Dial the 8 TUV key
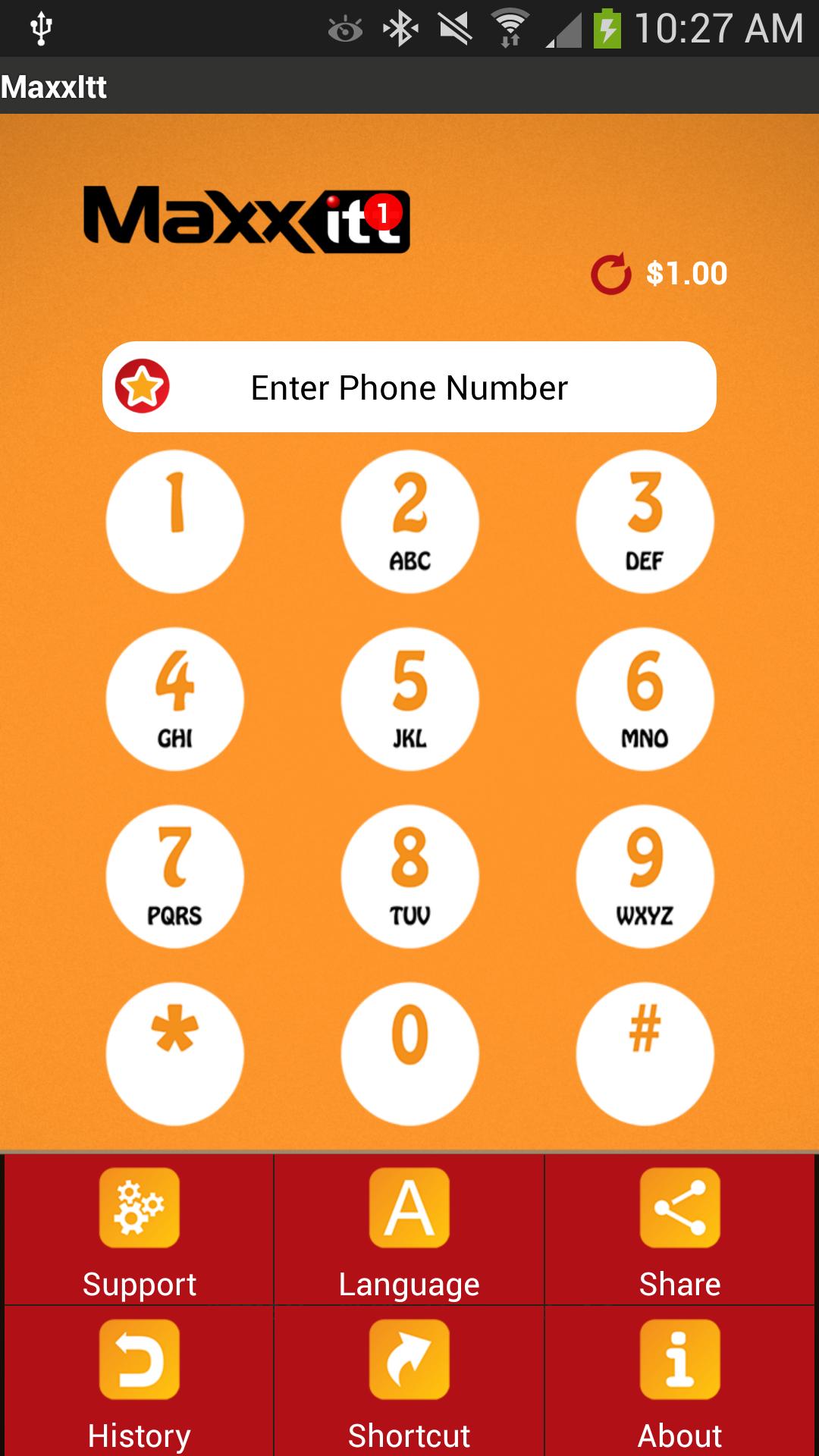Viewport: 819px width, 1456px height. [x=409, y=876]
